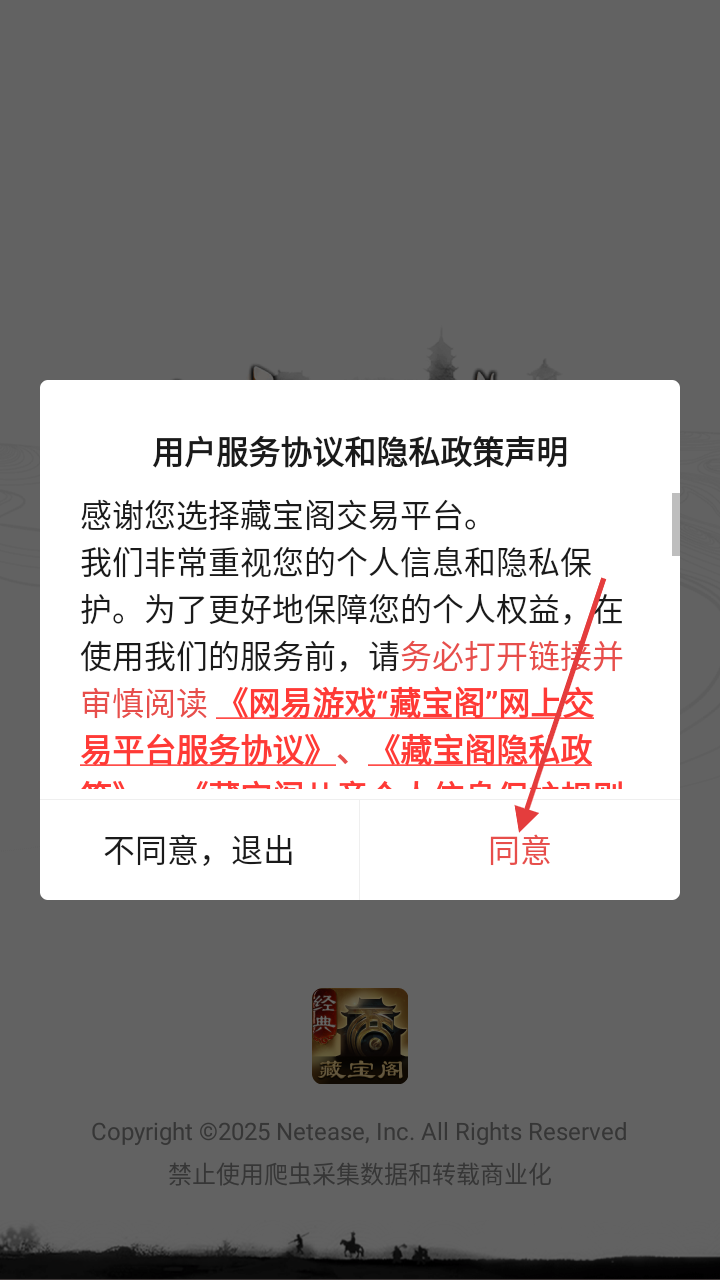Open the 藏宝阁隐私政策 link
The height and width of the screenshot is (1280, 720).
pos(480,750)
